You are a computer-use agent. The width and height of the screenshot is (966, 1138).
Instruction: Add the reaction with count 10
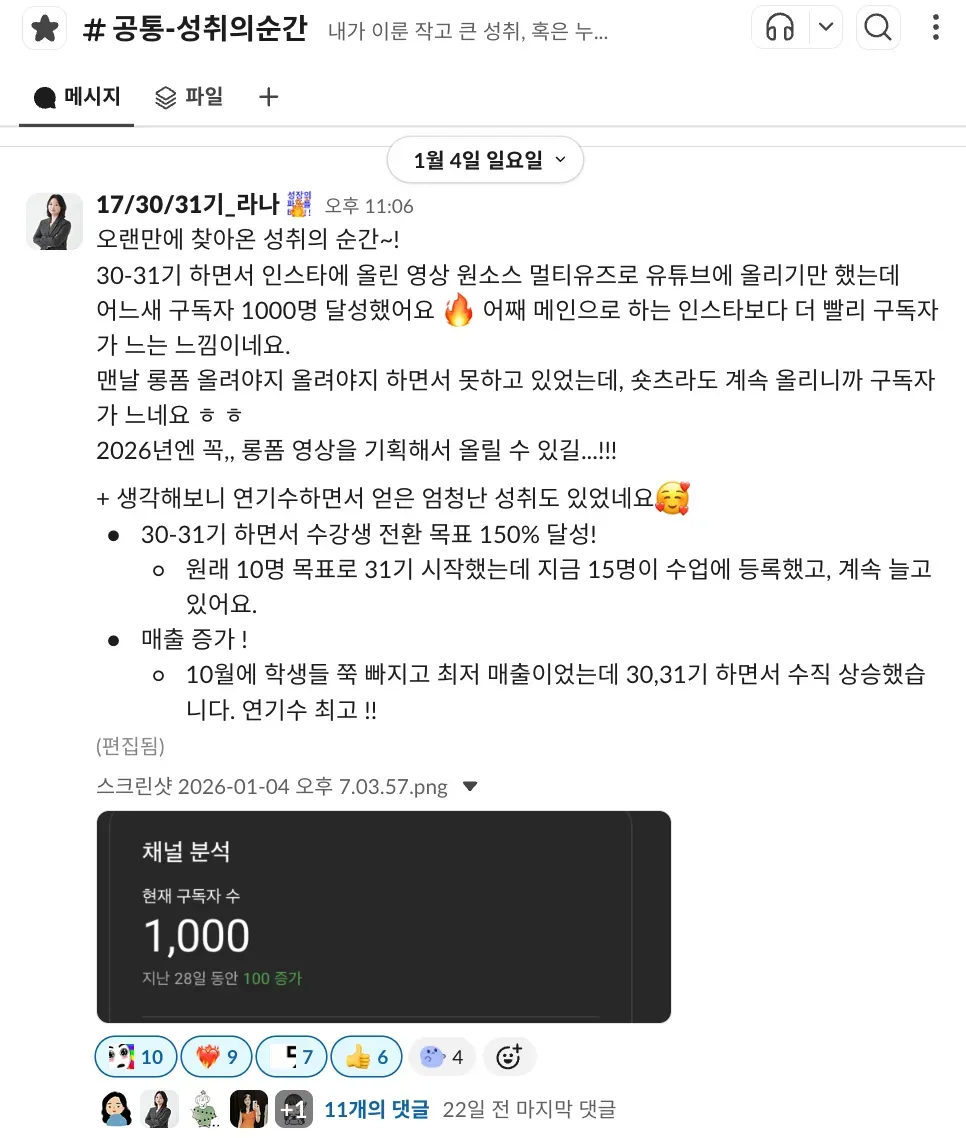pyautogui.click(x=136, y=1057)
